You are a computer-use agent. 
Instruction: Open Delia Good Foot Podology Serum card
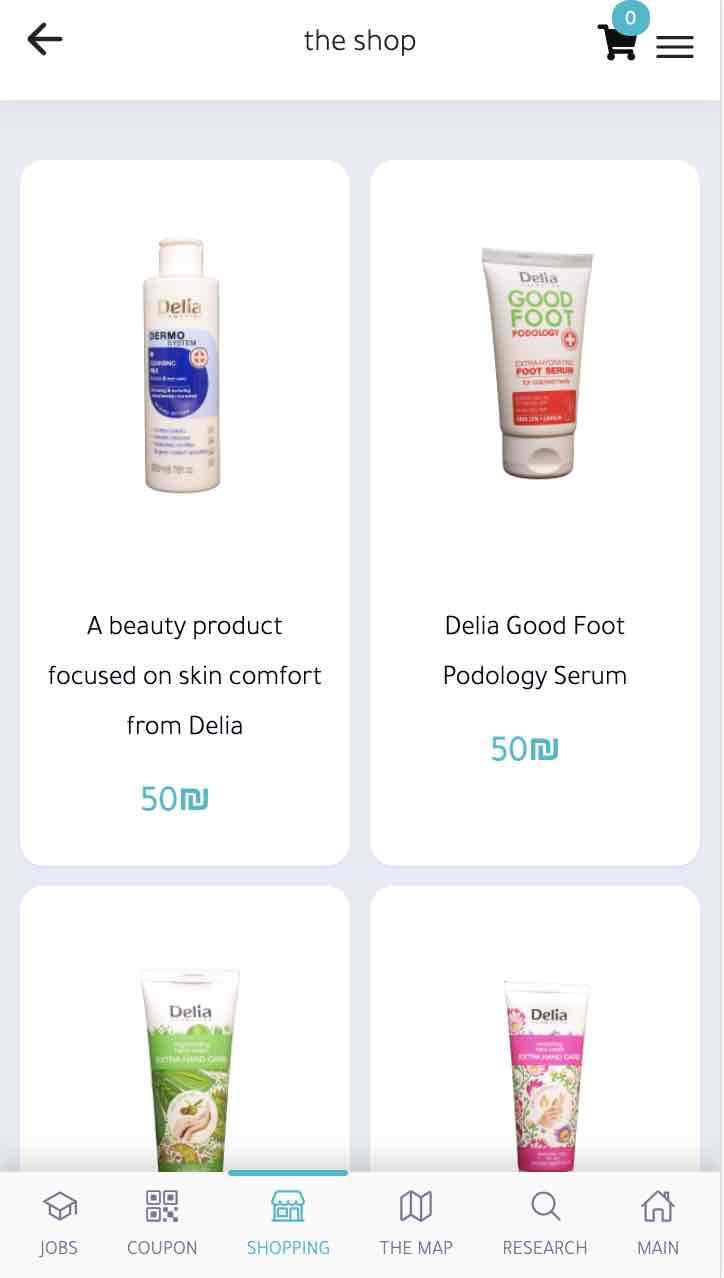(x=535, y=512)
